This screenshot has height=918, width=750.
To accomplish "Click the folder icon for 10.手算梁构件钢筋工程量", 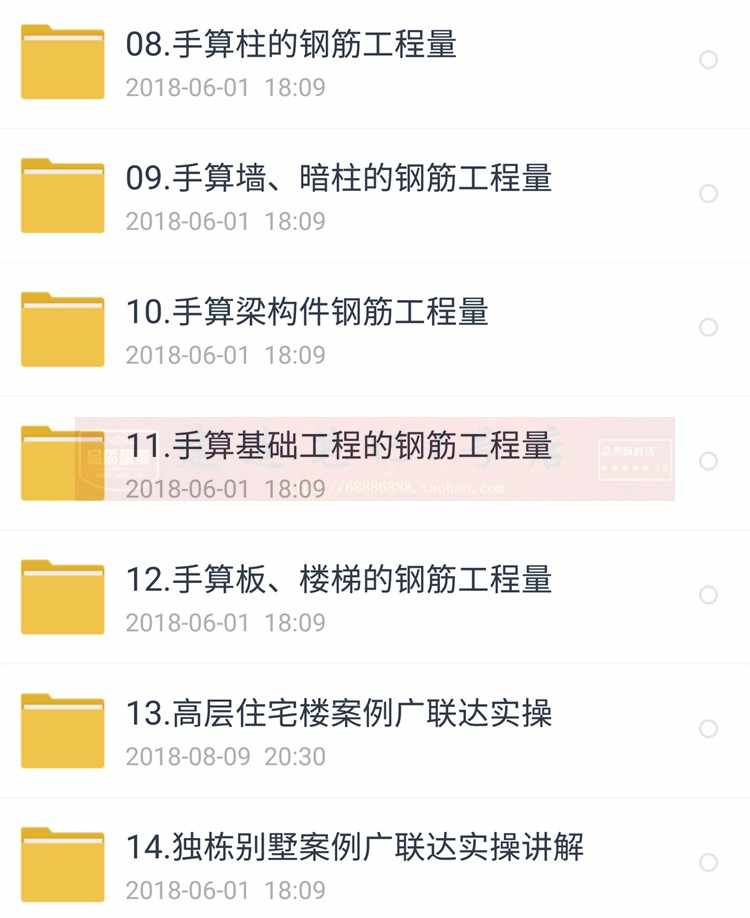I will tap(61, 328).
